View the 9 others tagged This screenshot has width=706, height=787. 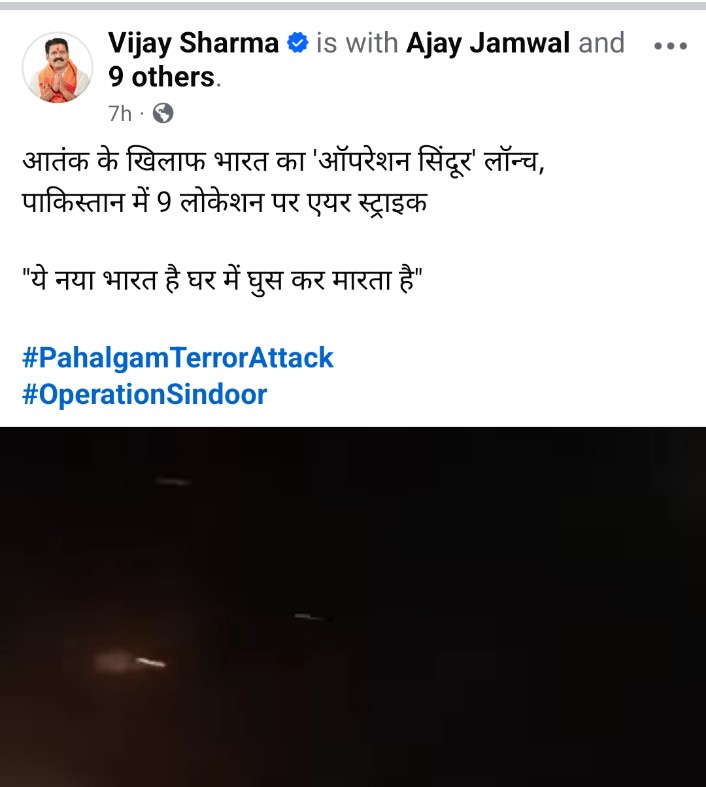tap(161, 77)
